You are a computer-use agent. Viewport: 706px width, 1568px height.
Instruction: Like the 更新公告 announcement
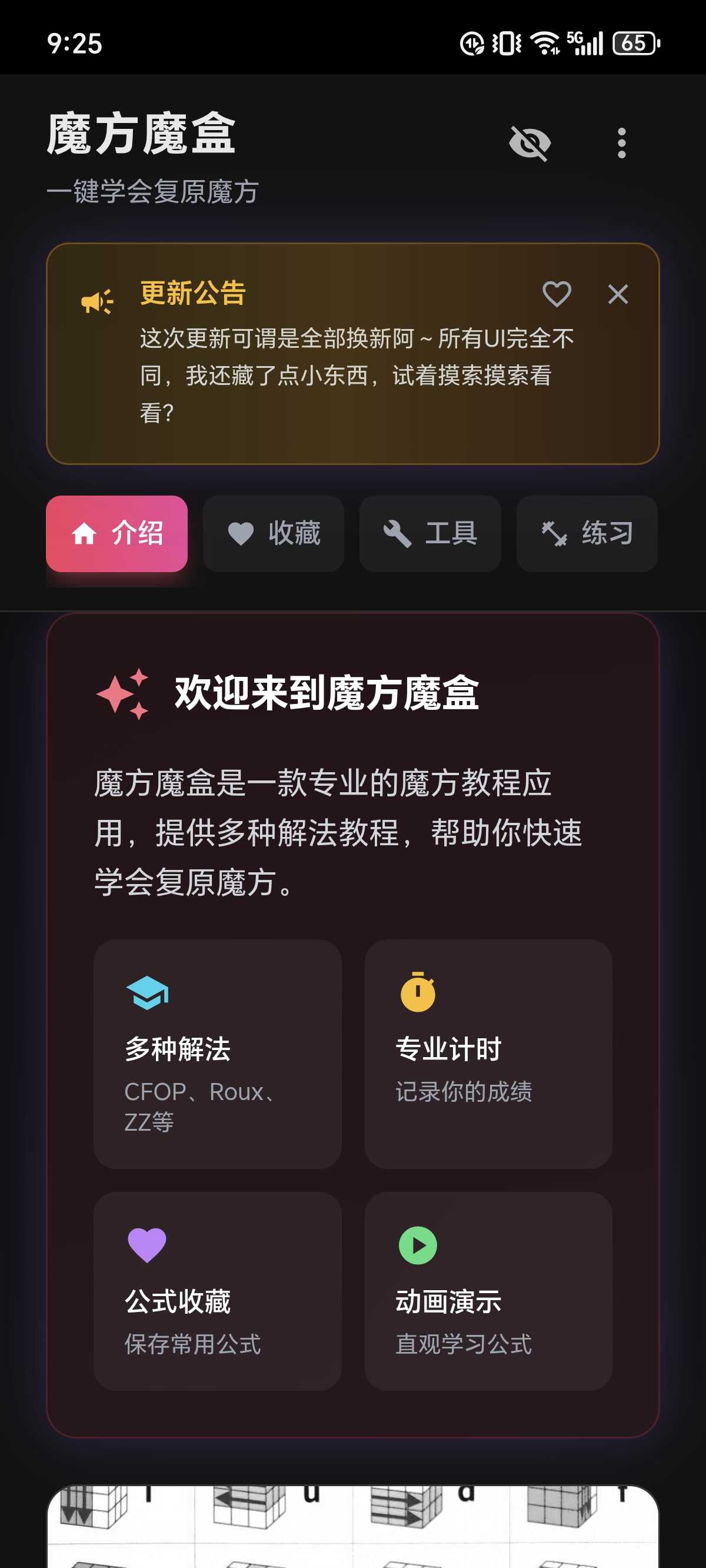(x=557, y=295)
